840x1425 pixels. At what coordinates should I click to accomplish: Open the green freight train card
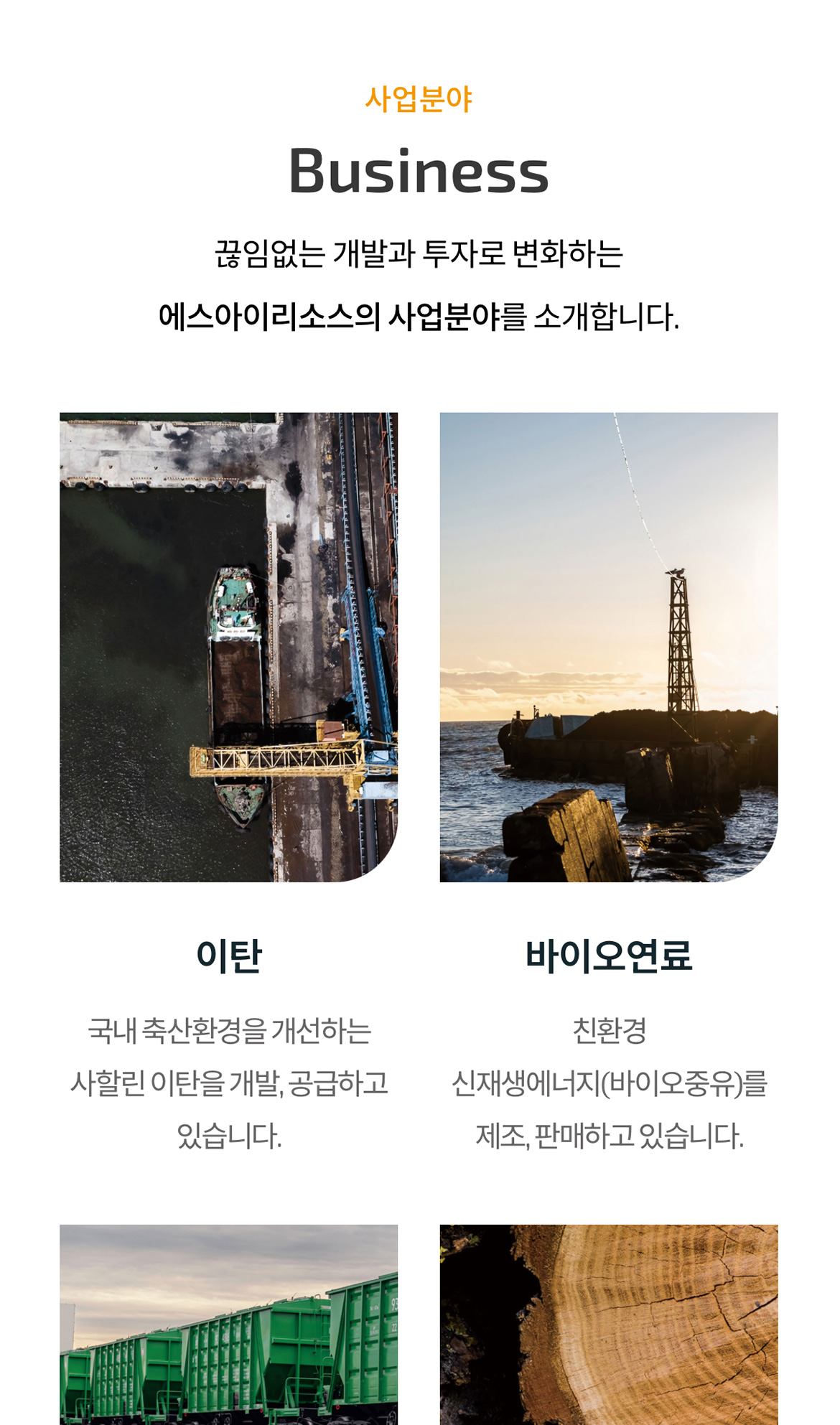[x=228, y=1324]
